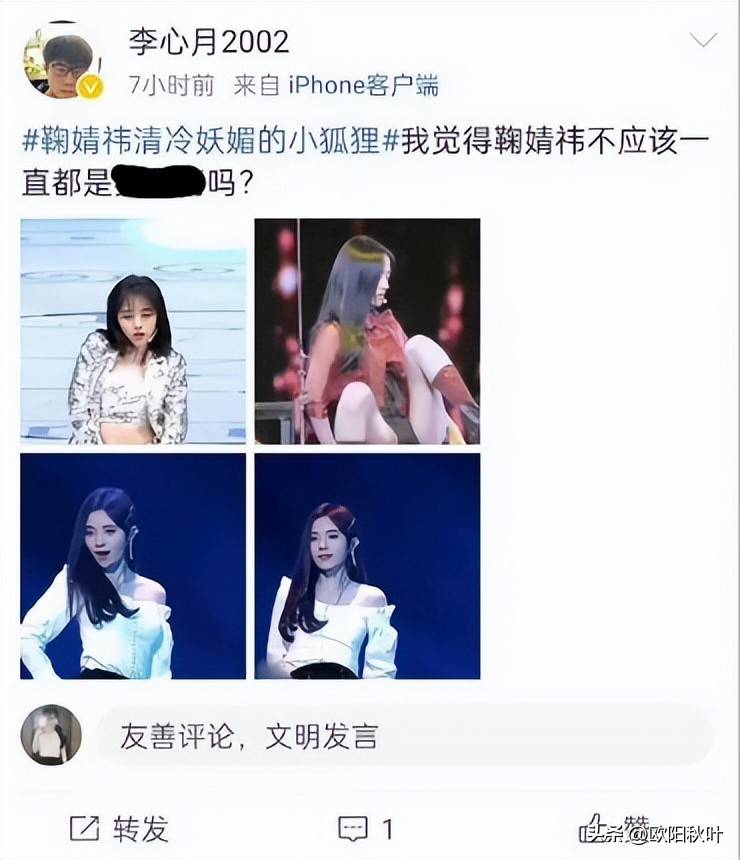View the photo with the patterned jacket
This screenshot has width=740, height=860.
(133, 331)
